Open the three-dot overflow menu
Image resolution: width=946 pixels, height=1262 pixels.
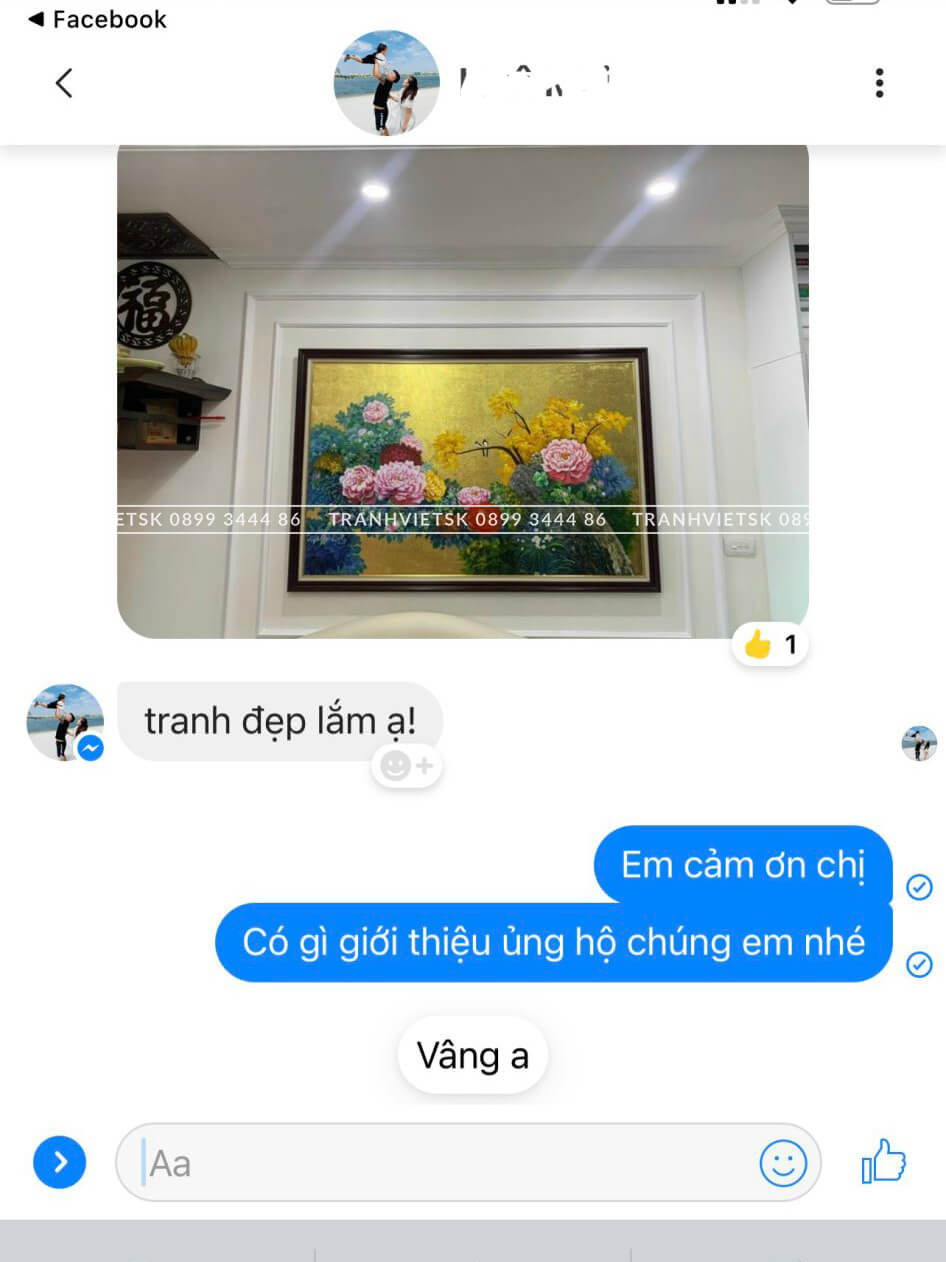(x=879, y=83)
